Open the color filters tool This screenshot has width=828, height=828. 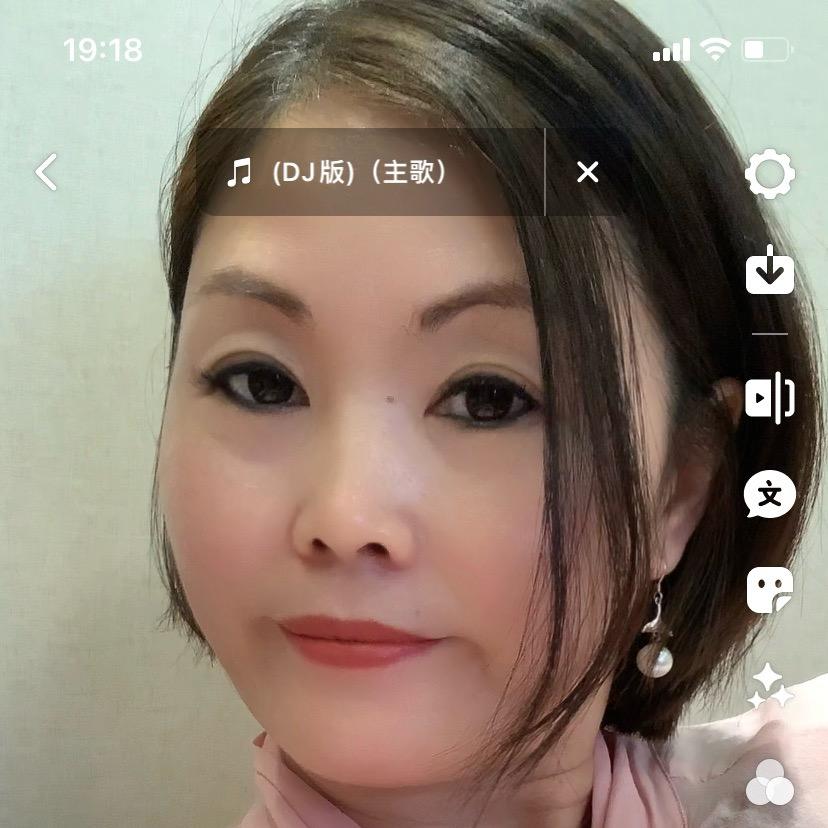769,782
